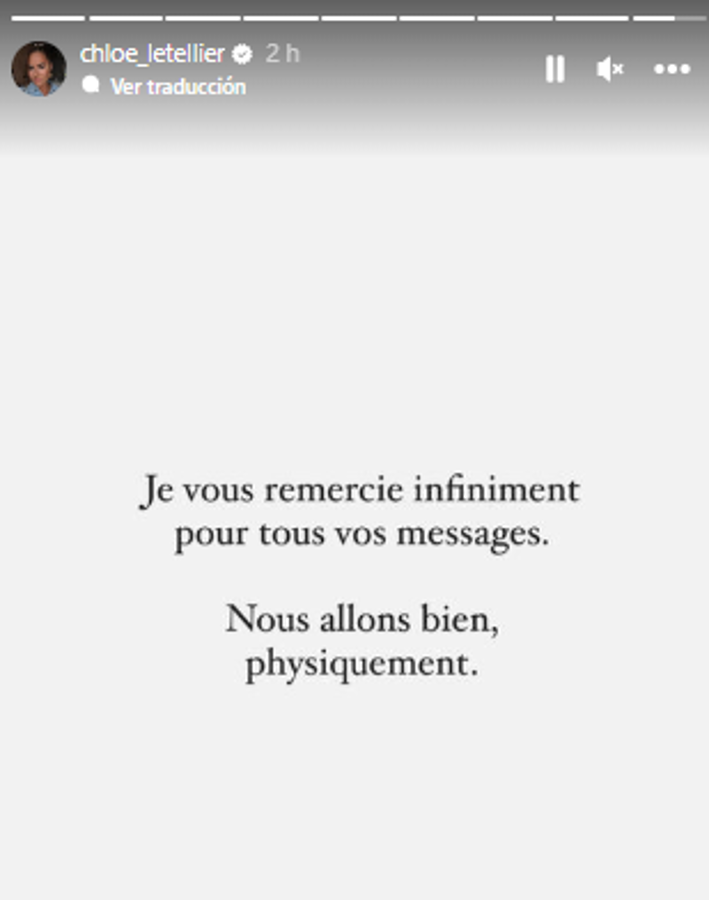Viewport: 709px width, 900px height.
Task: Open the three-dot options menu
Action: (672, 69)
